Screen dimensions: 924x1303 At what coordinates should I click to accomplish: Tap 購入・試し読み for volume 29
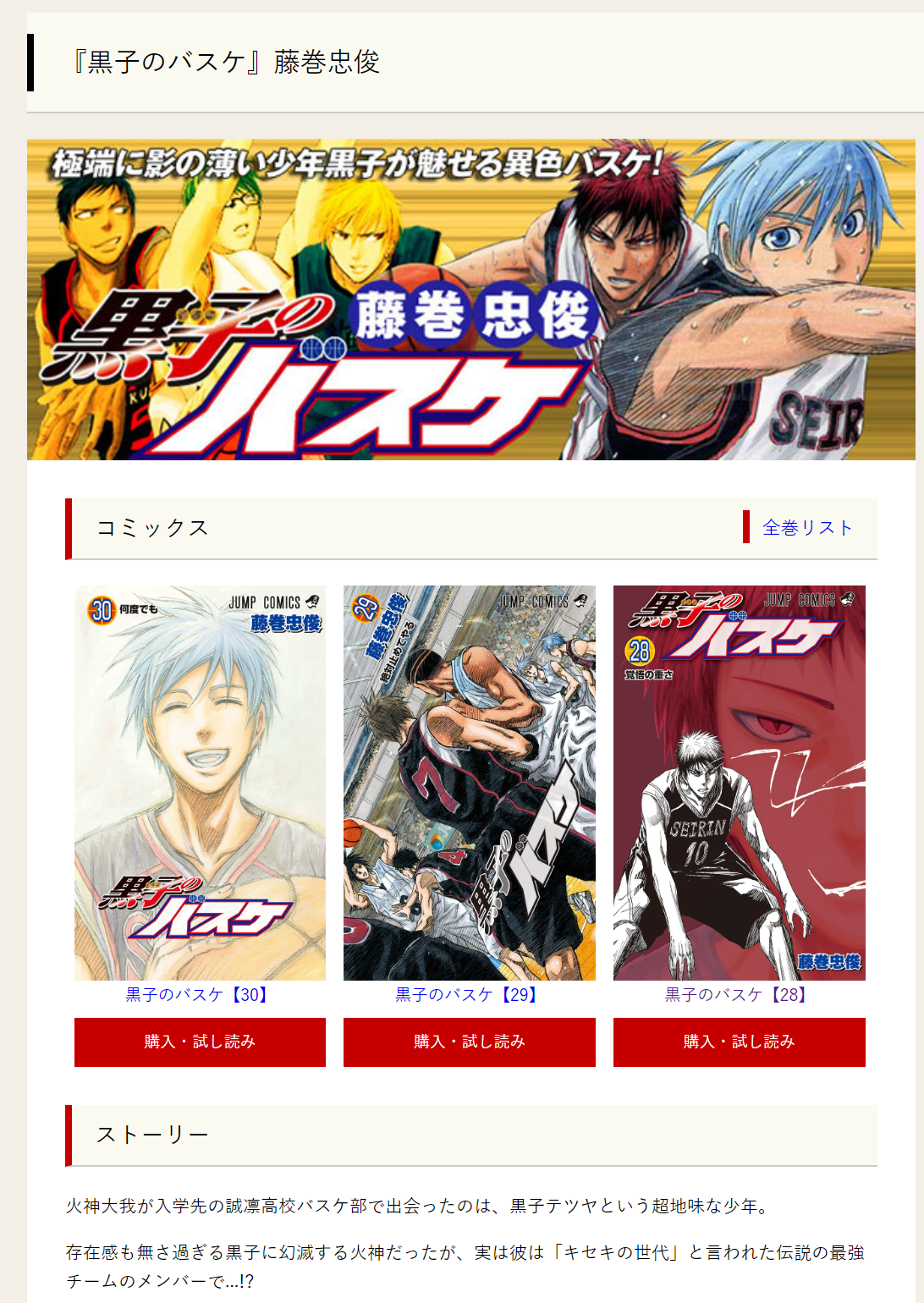(x=469, y=1042)
